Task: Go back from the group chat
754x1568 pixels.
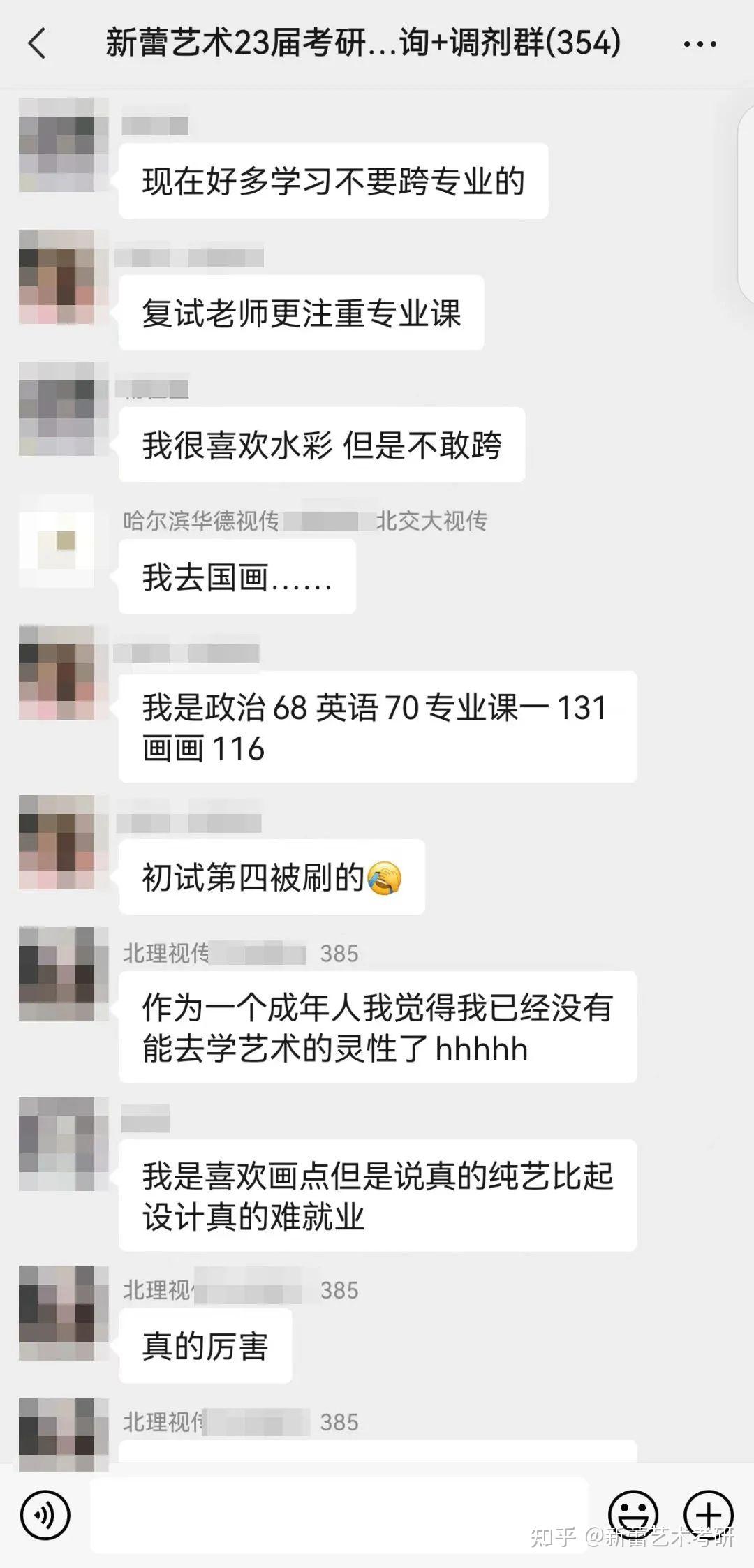Action: pos(37,43)
